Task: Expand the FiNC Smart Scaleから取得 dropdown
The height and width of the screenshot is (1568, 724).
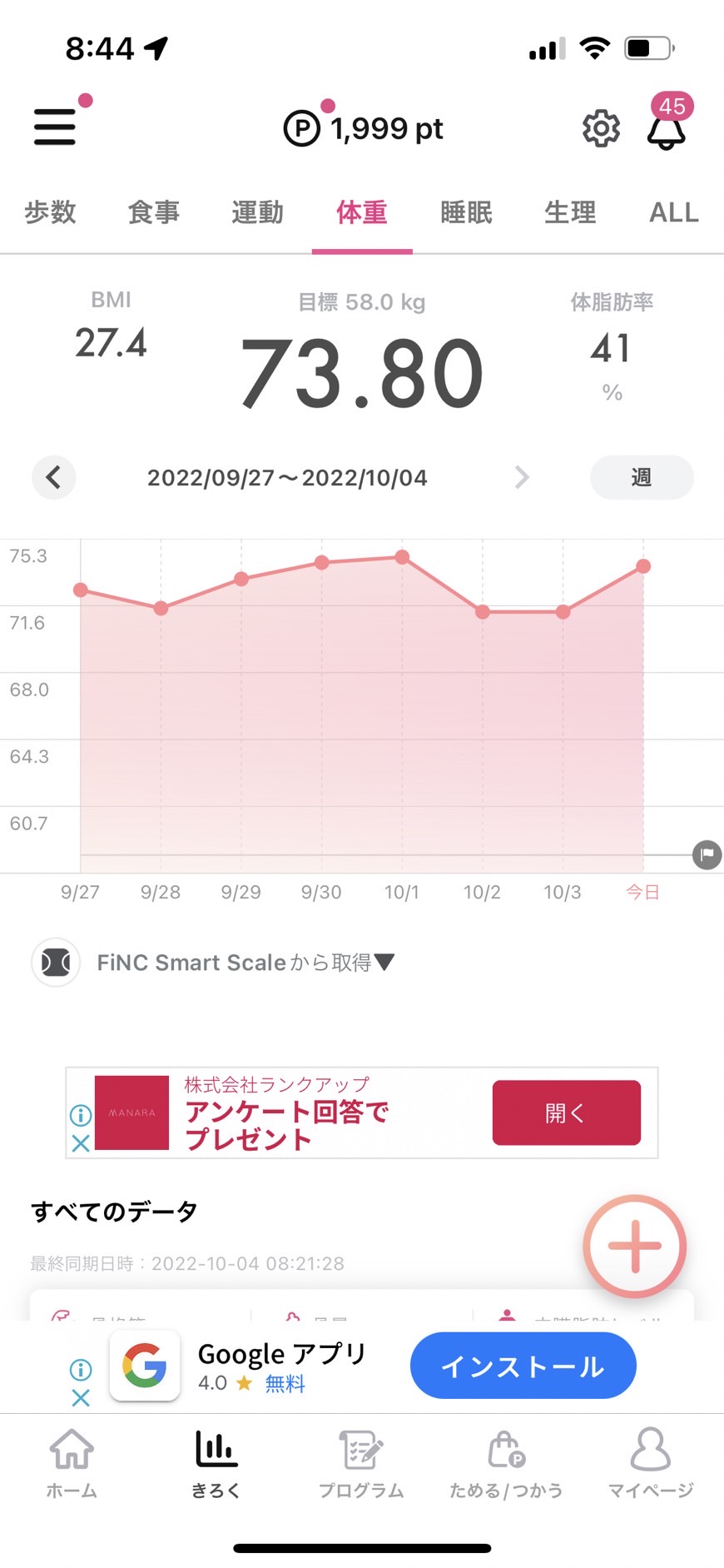Action: tap(245, 963)
